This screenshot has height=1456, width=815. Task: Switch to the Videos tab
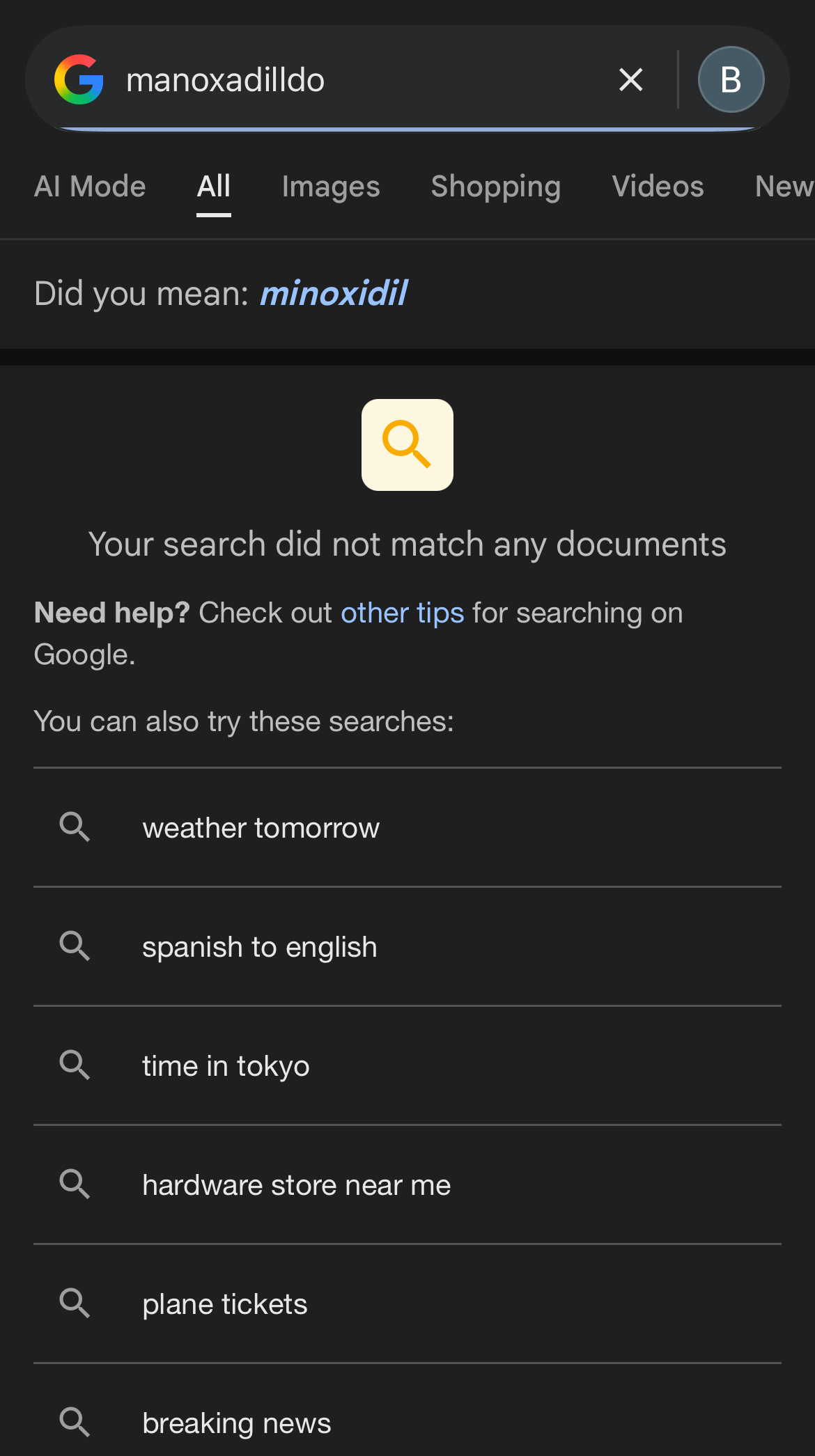(658, 187)
